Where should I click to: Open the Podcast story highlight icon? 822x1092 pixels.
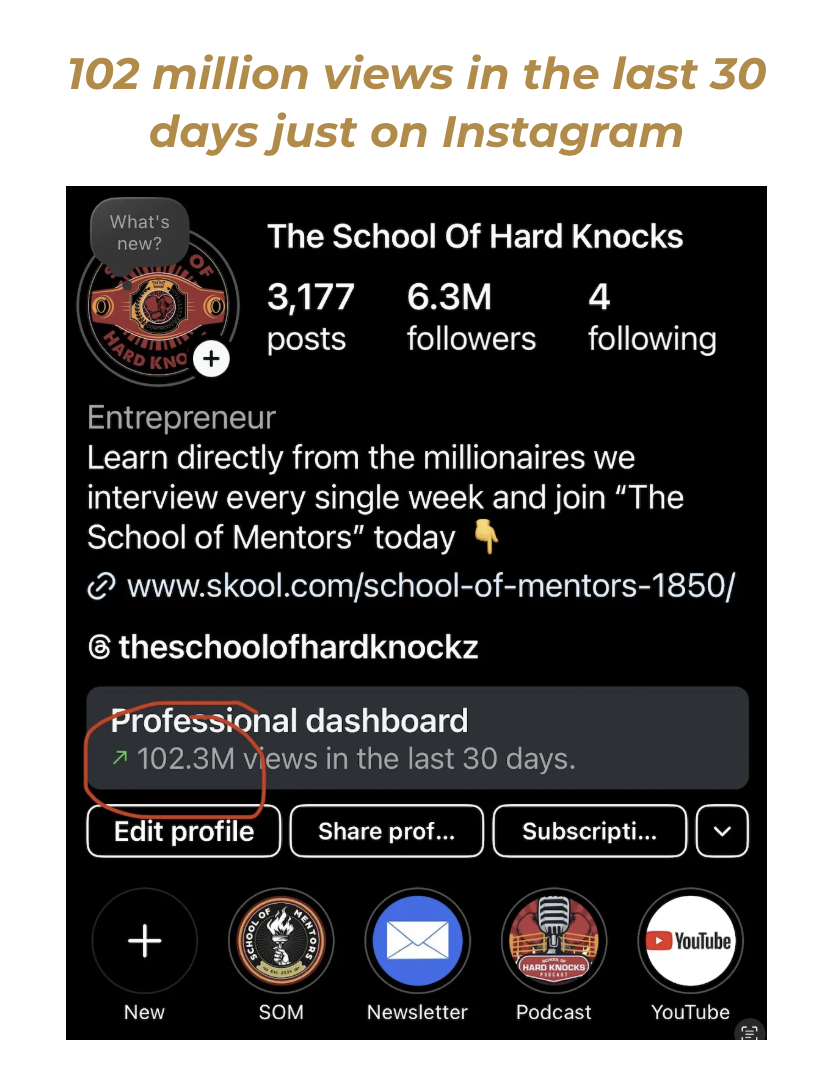[553, 940]
